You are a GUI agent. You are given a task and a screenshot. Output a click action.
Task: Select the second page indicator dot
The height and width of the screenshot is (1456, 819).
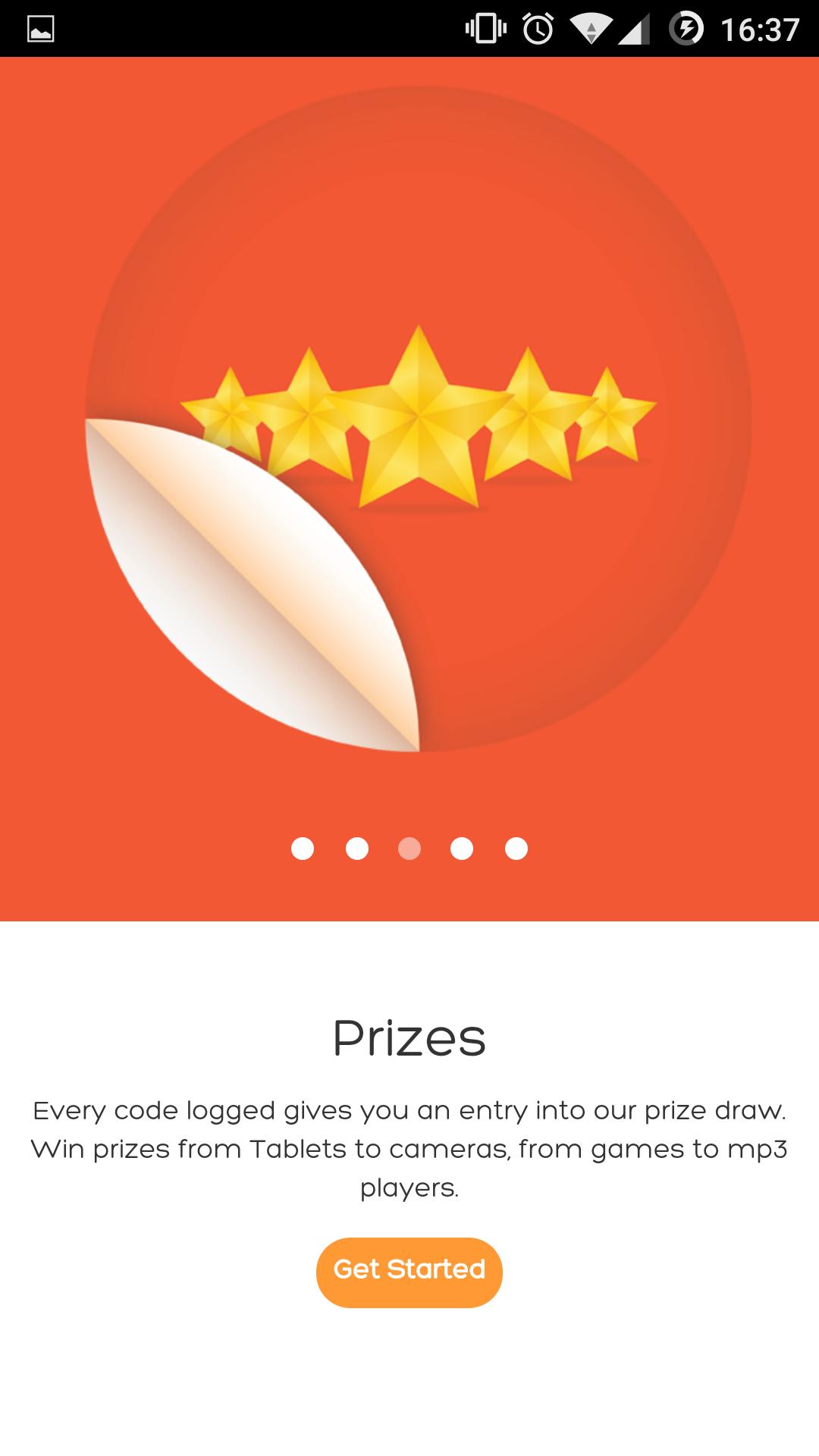pos(356,849)
